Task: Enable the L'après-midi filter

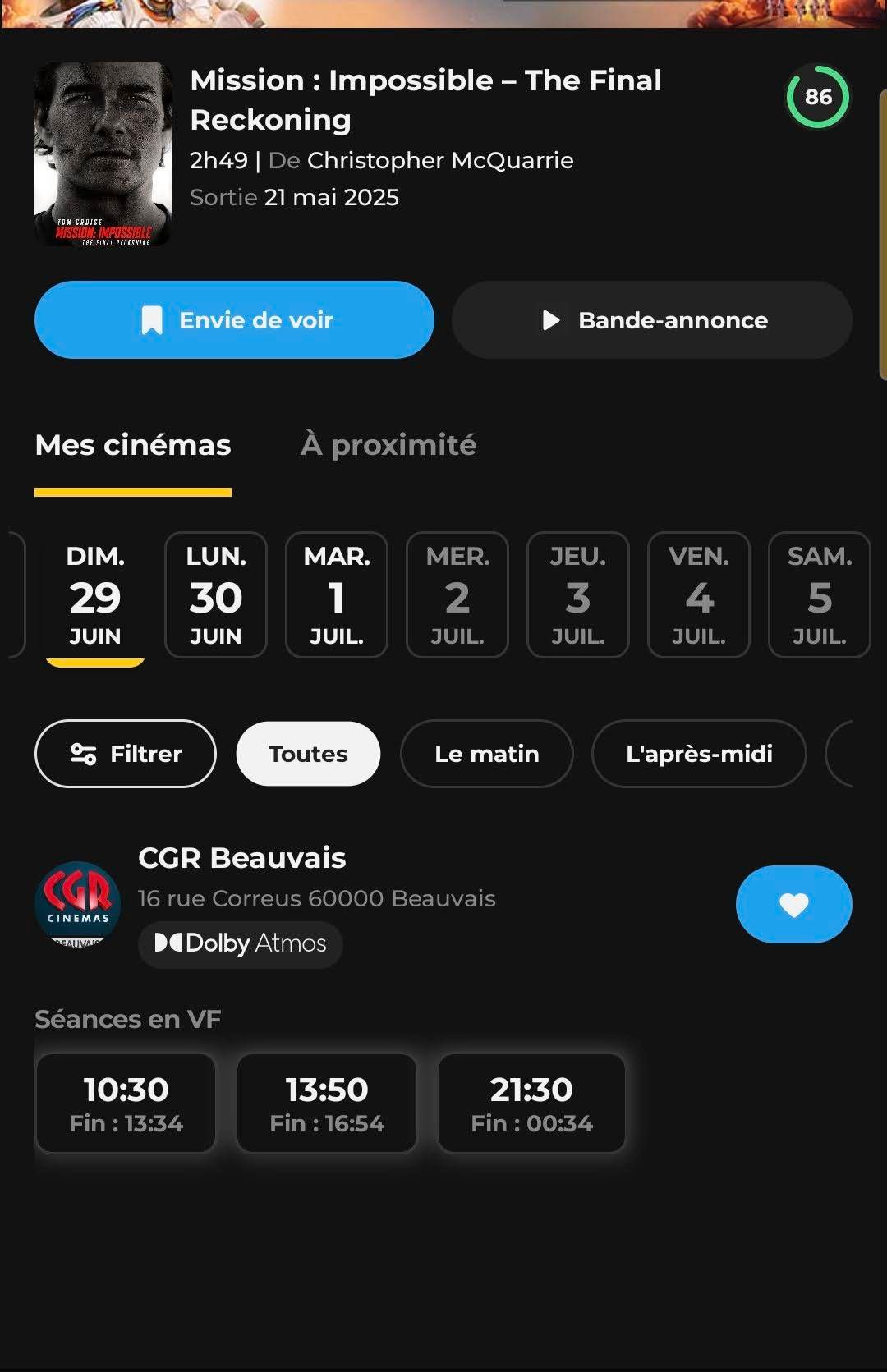Action: 698,753
